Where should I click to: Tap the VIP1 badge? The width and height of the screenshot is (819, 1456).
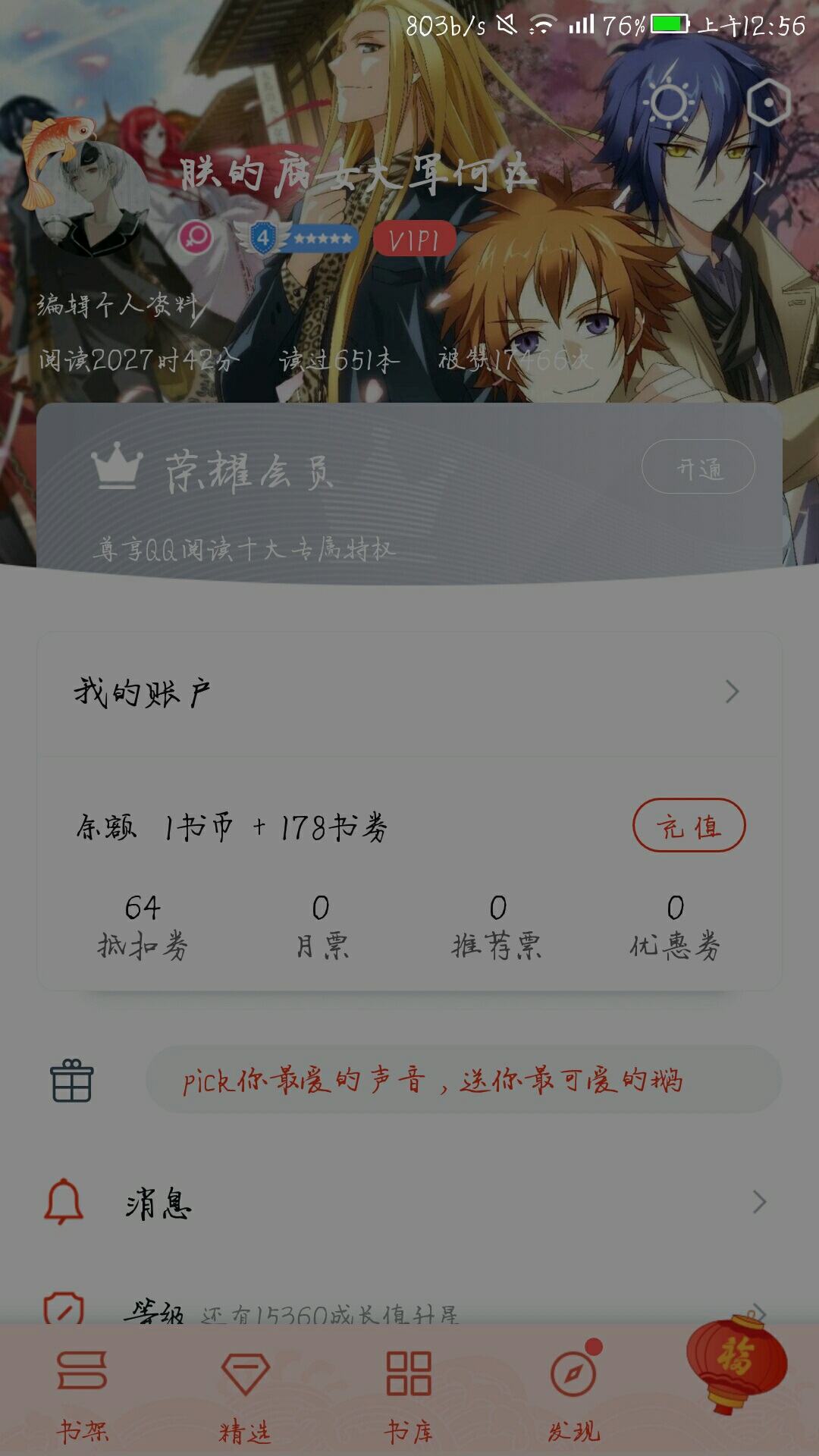tap(414, 240)
